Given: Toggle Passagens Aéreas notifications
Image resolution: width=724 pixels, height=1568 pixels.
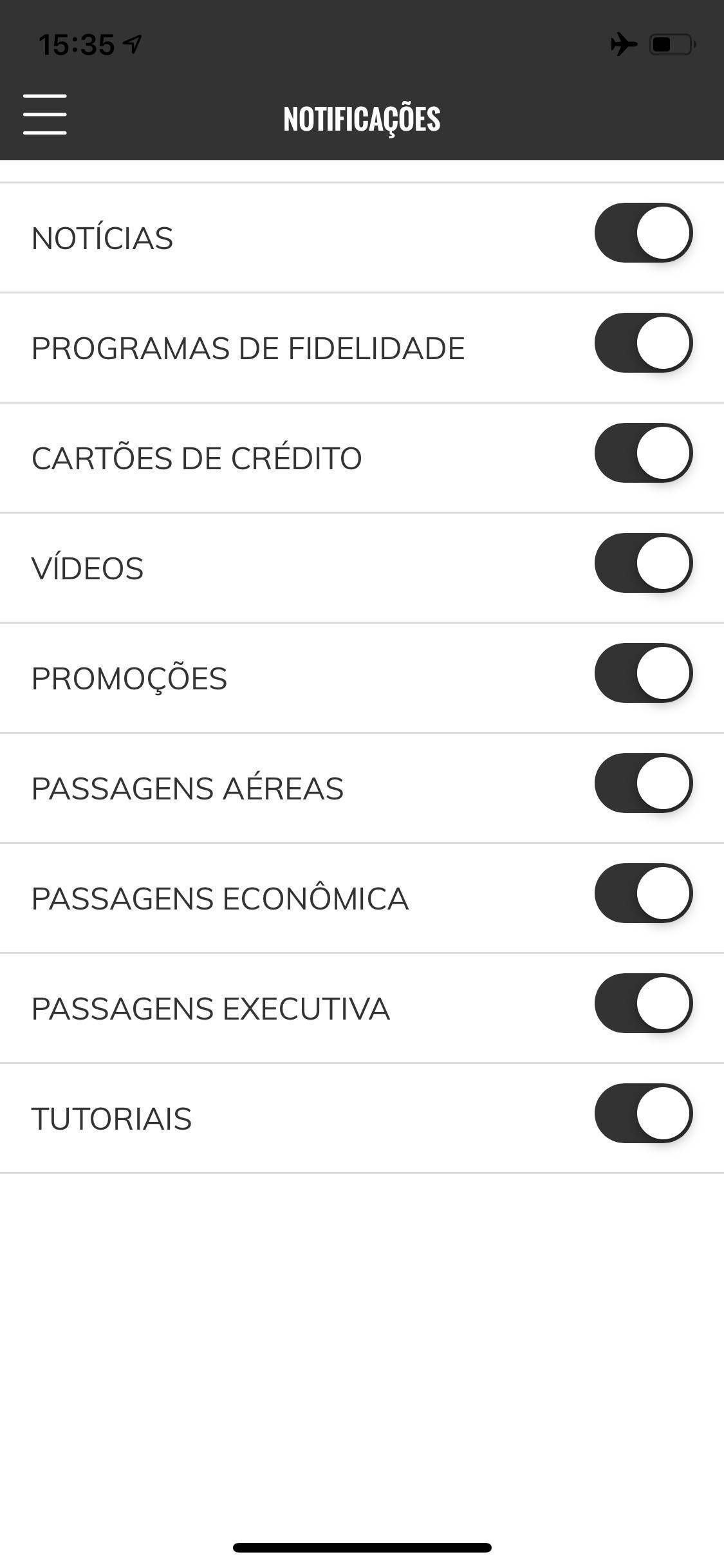Looking at the screenshot, I should click(644, 783).
